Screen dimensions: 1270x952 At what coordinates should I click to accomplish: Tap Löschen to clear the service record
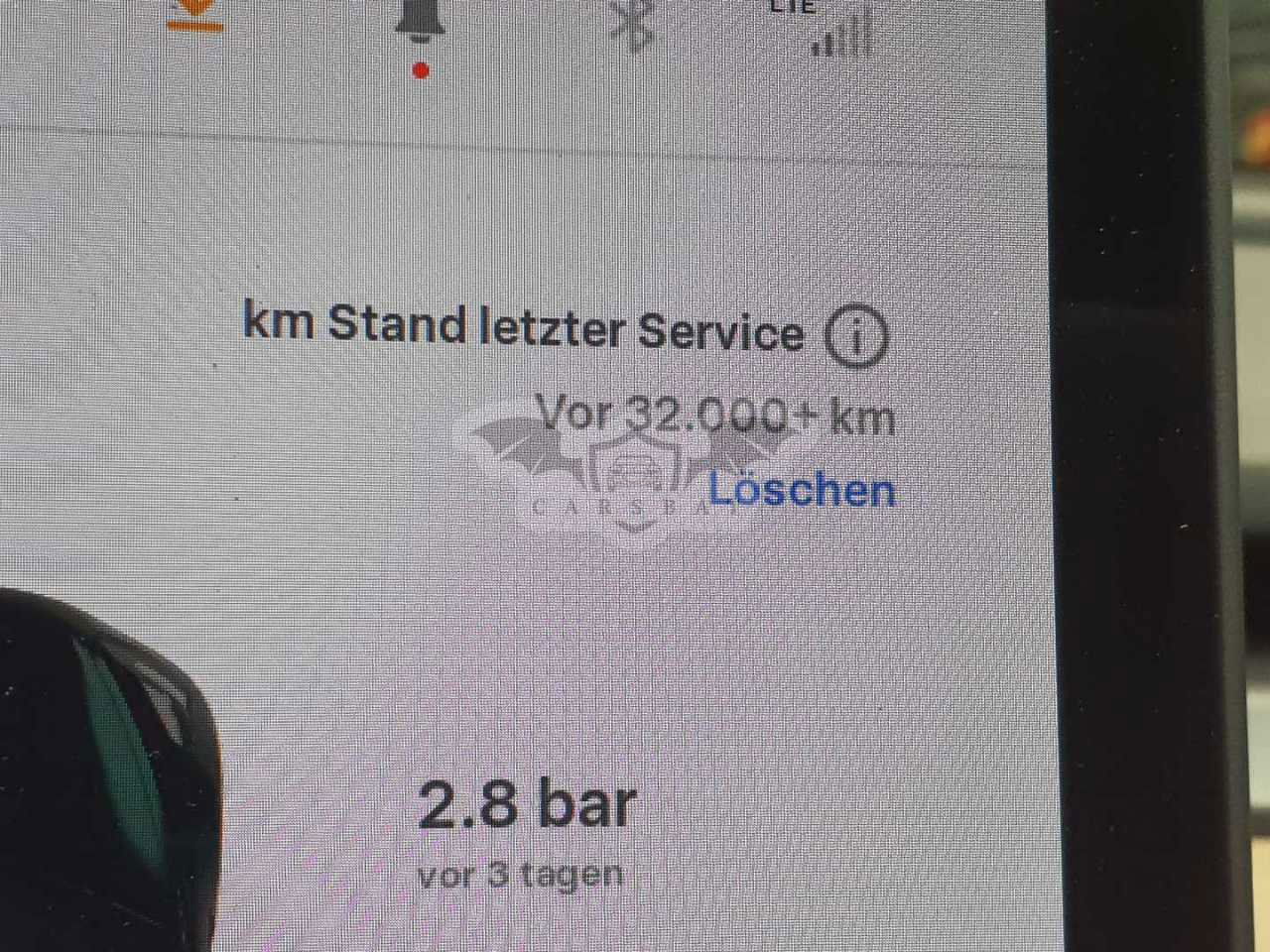802,490
